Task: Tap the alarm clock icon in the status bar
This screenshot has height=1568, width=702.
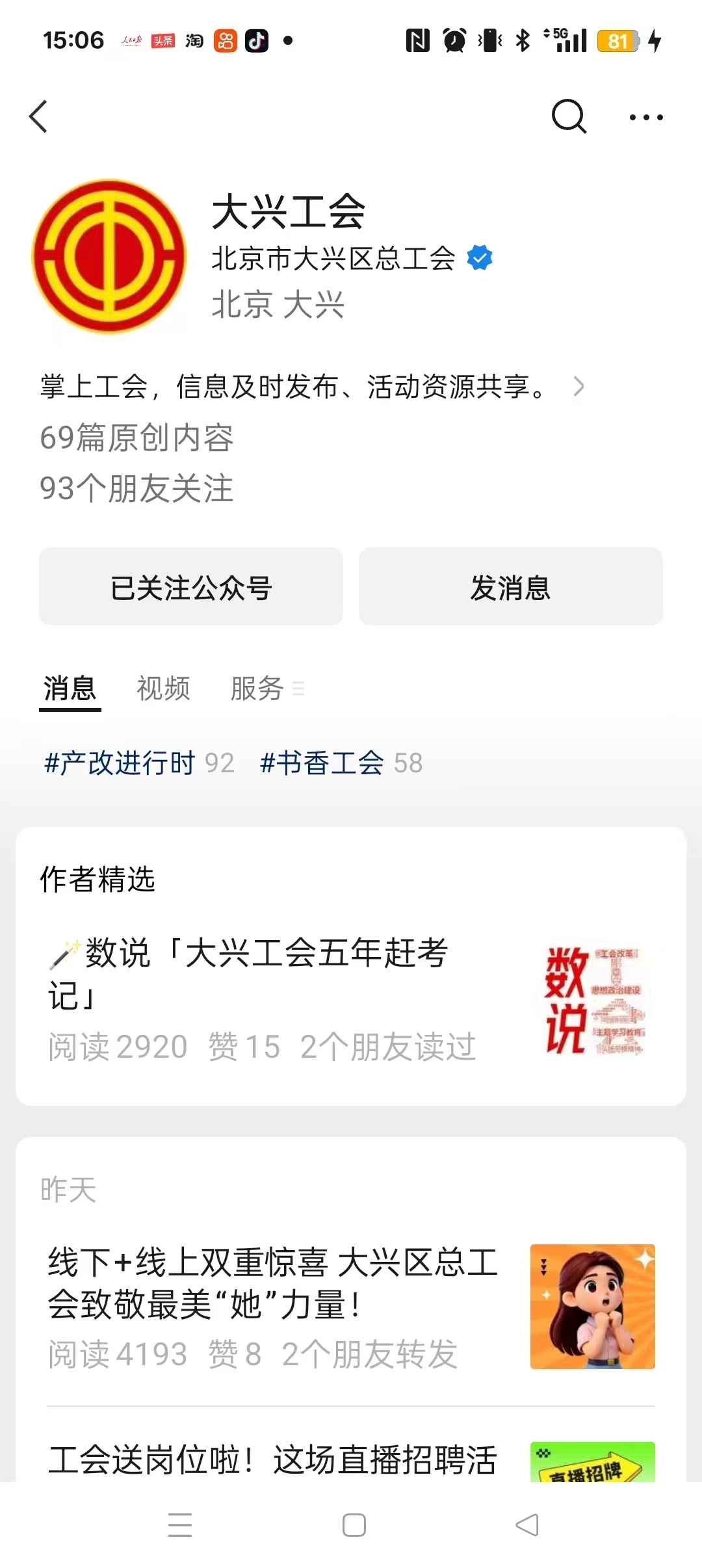Action: [x=454, y=40]
